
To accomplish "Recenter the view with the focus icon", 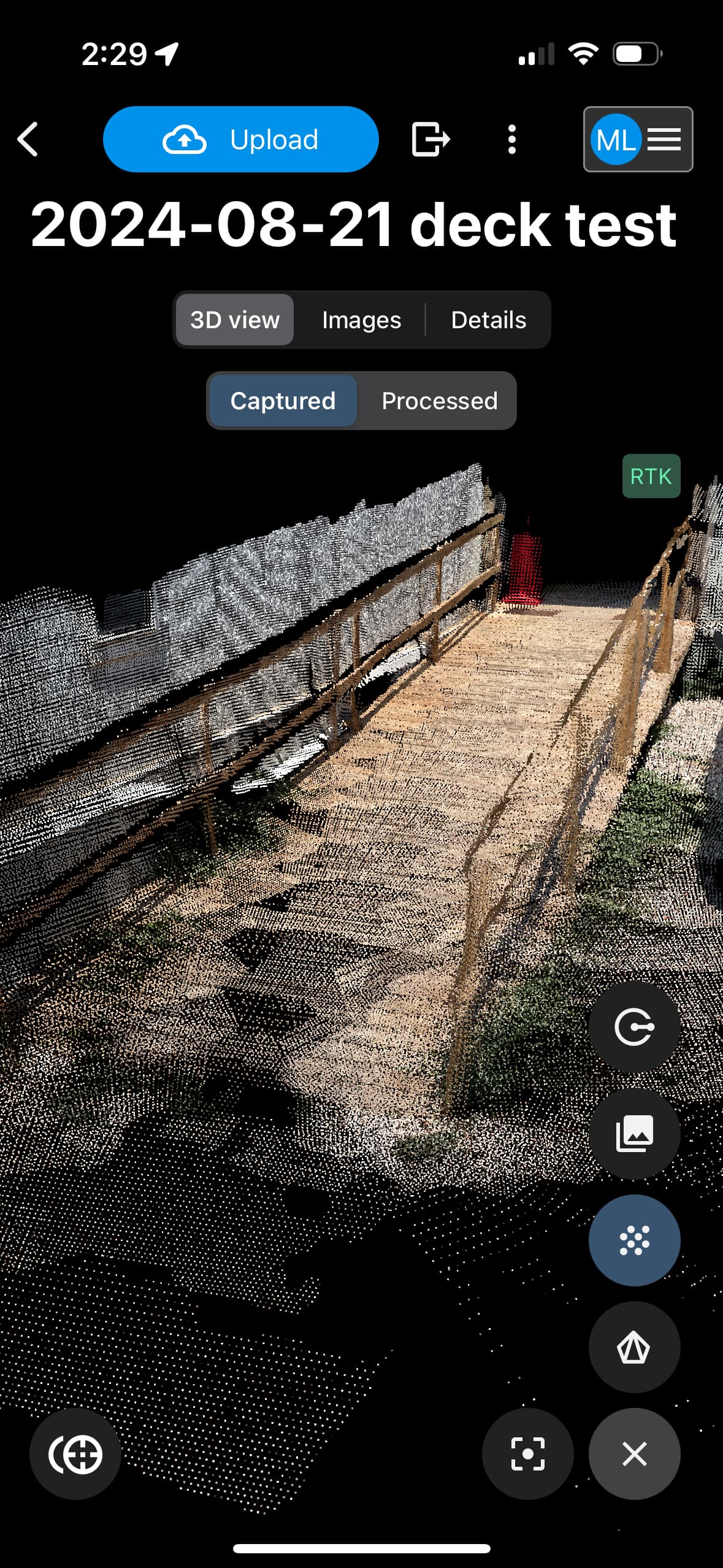I will tap(528, 1454).
